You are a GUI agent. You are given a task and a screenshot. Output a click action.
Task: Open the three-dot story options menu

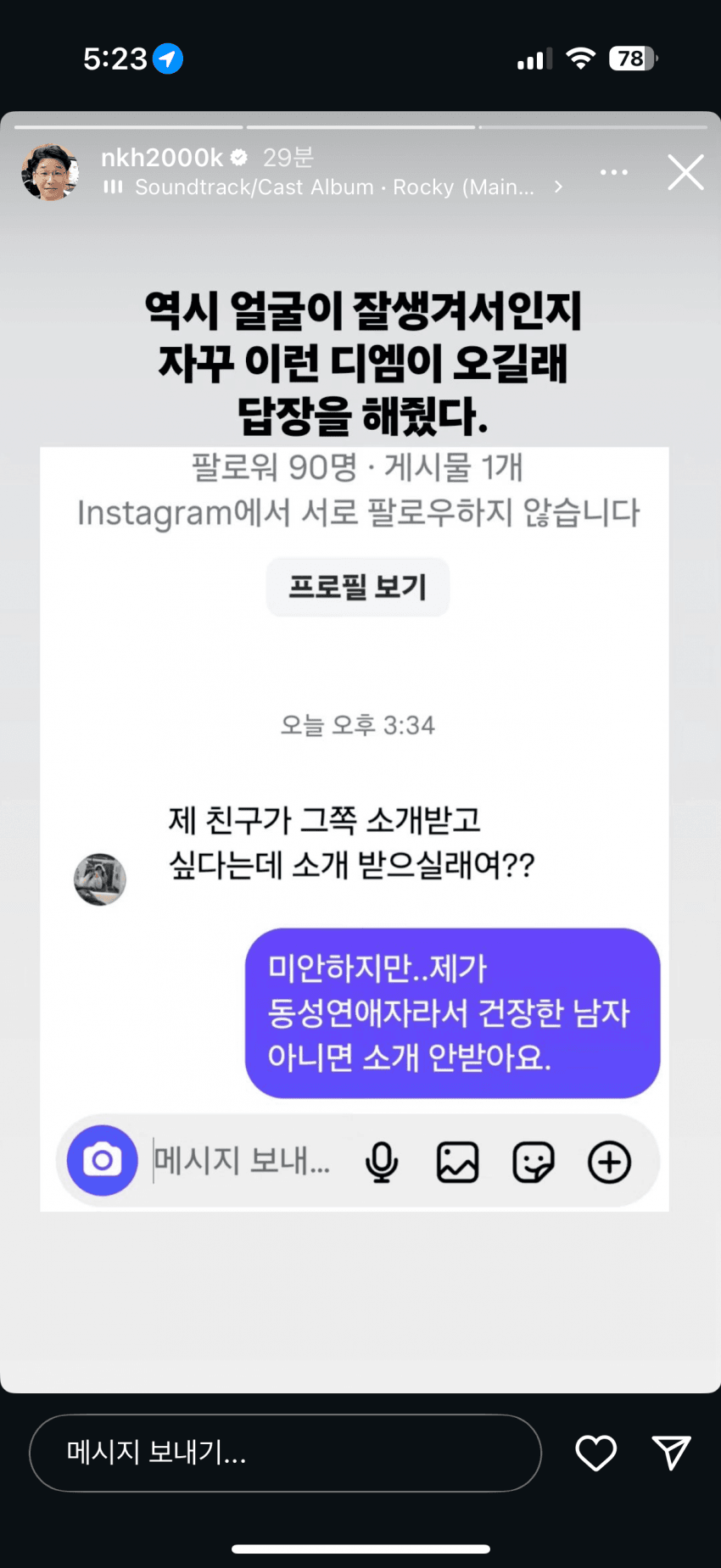613,172
